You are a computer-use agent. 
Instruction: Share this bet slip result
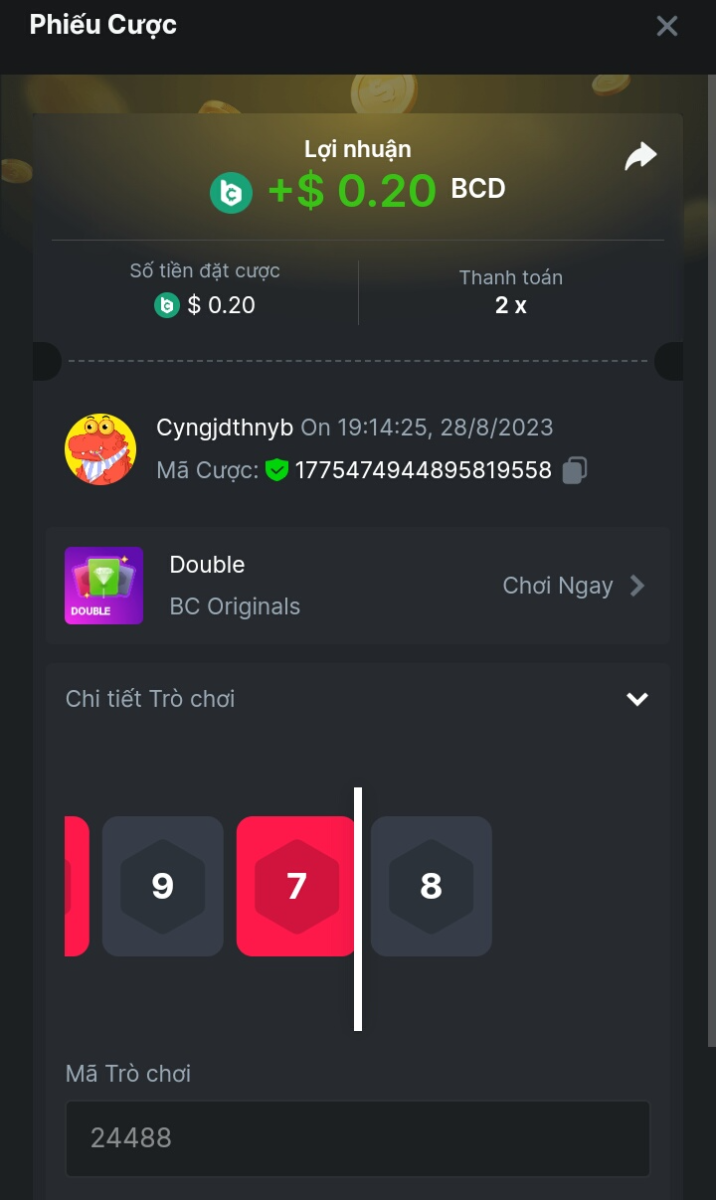[640, 156]
